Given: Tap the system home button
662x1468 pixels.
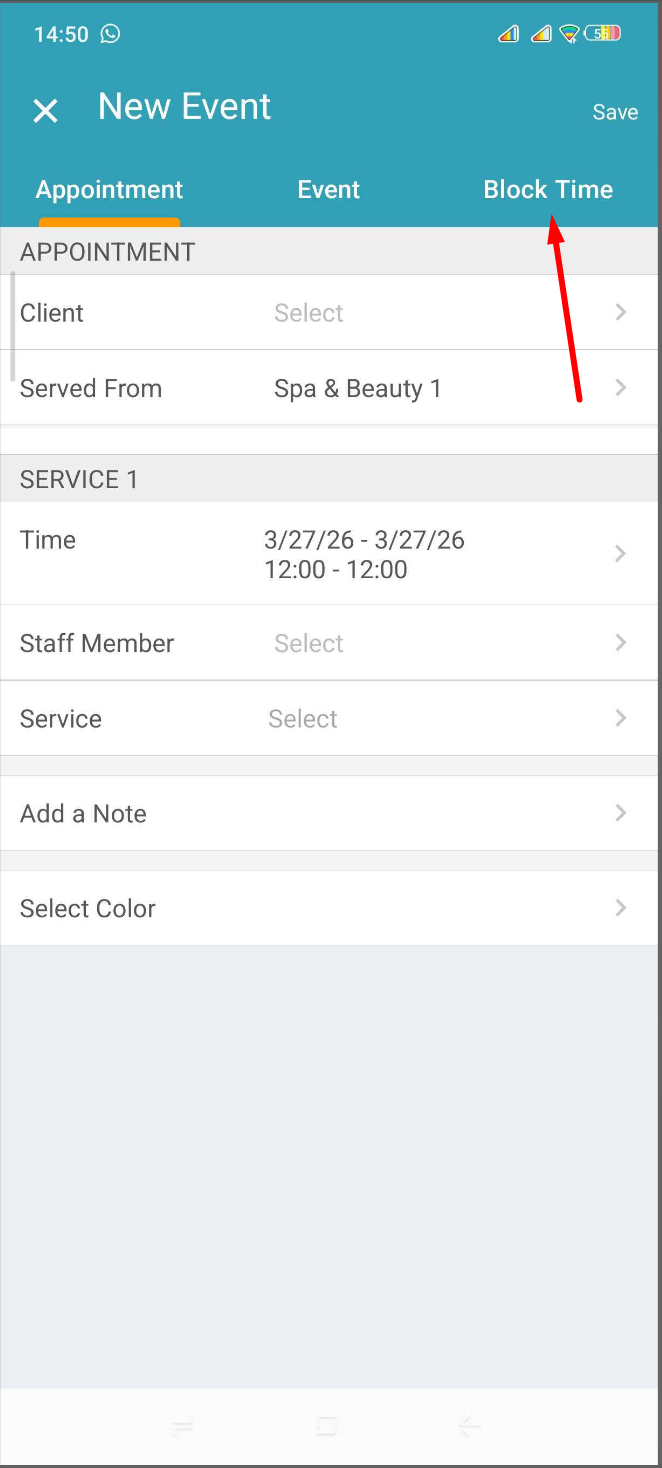Looking at the screenshot, I should pos(326,1427).
